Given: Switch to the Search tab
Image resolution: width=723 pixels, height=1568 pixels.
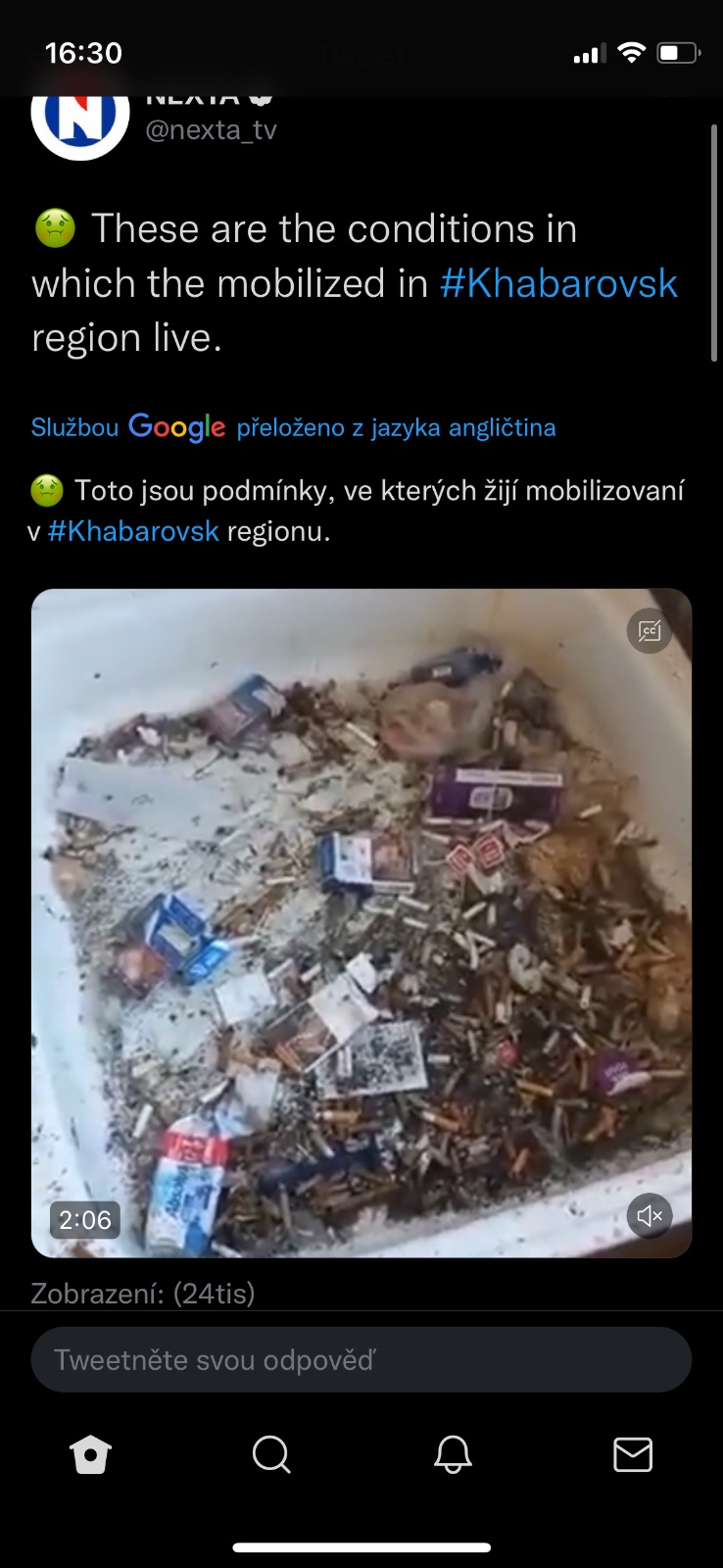Looking at the screenshot, I should click(x=271, y=1454).
